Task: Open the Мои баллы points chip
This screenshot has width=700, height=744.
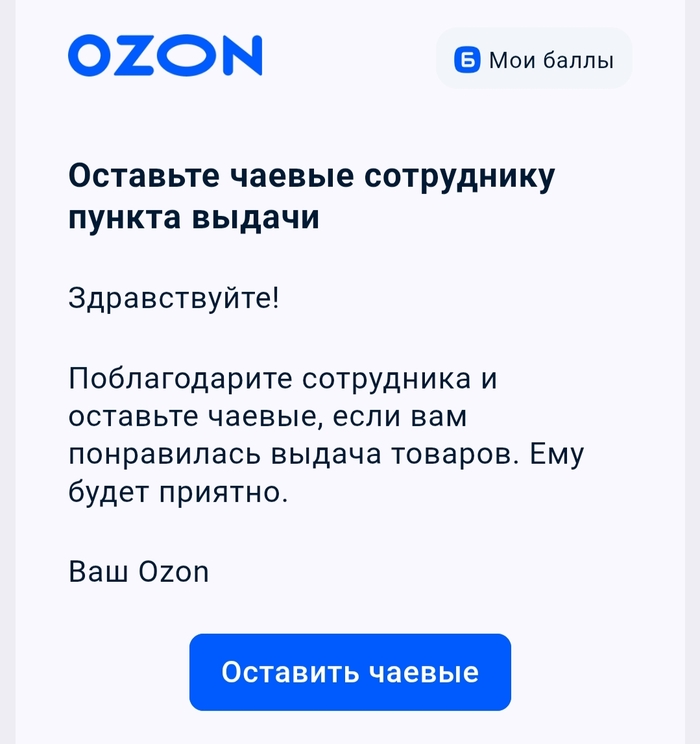Action: (534, 60)
